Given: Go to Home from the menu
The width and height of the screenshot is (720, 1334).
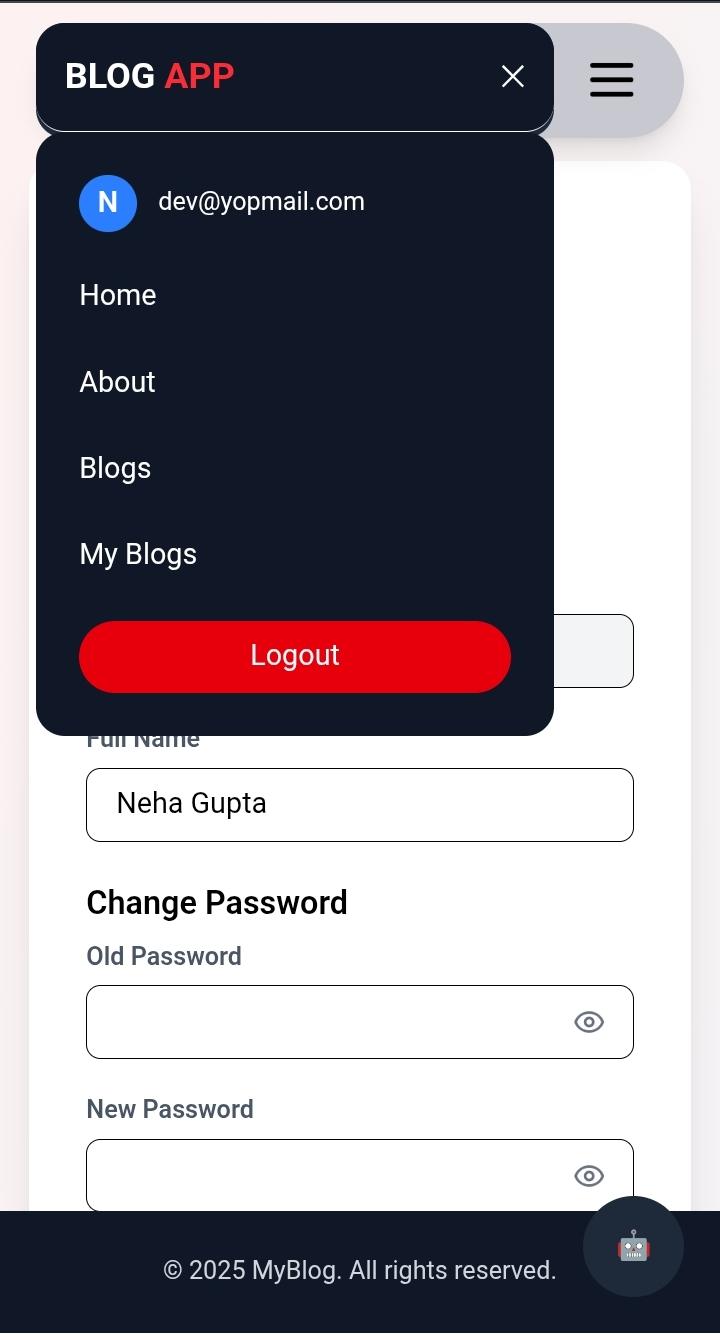Looking at the screenshot, I should click(118, 295).
